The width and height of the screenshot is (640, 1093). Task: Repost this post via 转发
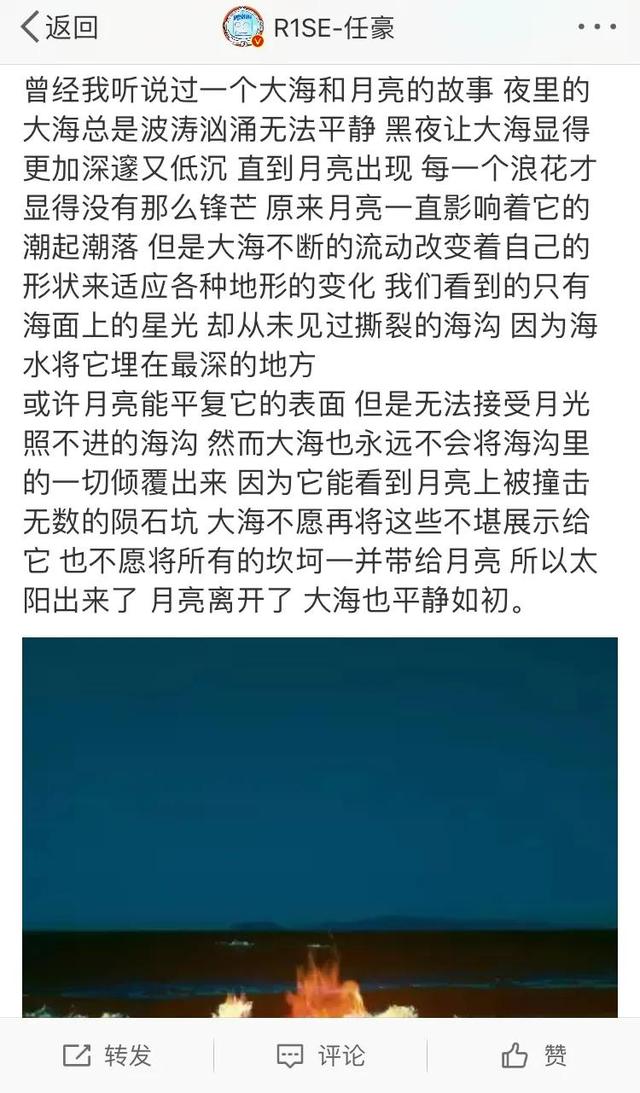click(x=107, y=1055)
